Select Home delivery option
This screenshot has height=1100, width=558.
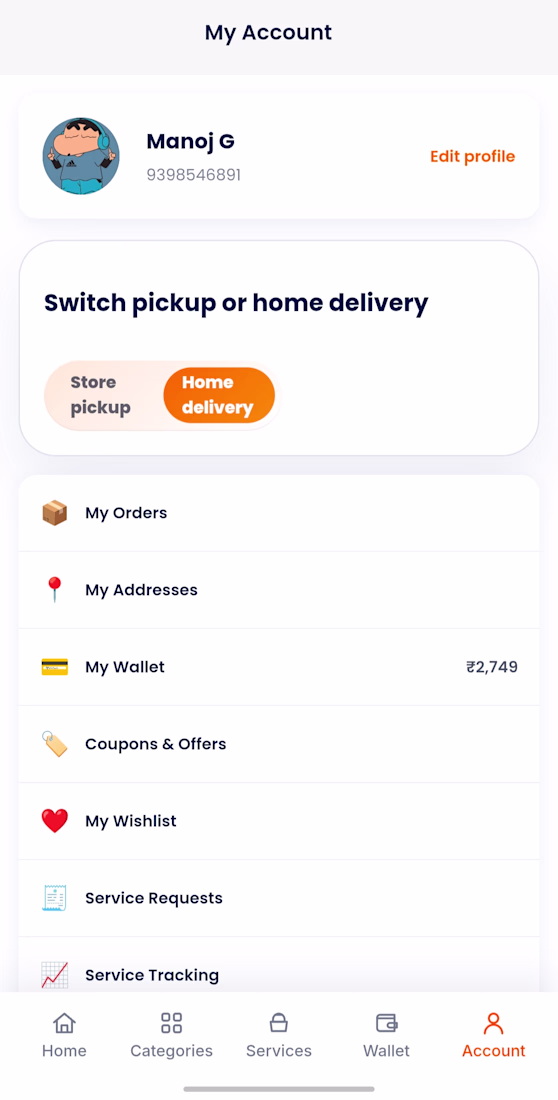[218, 395]
